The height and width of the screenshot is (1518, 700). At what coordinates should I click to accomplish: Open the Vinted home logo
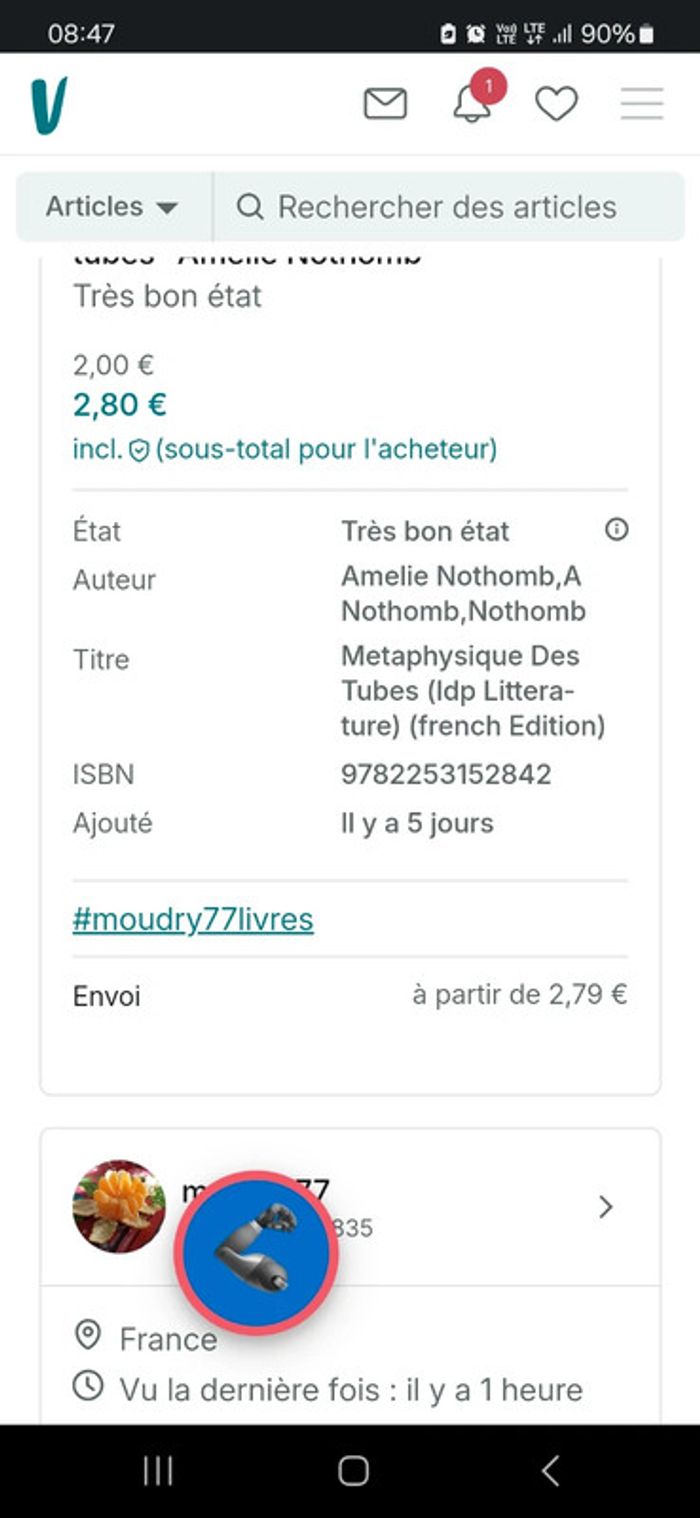49,105
